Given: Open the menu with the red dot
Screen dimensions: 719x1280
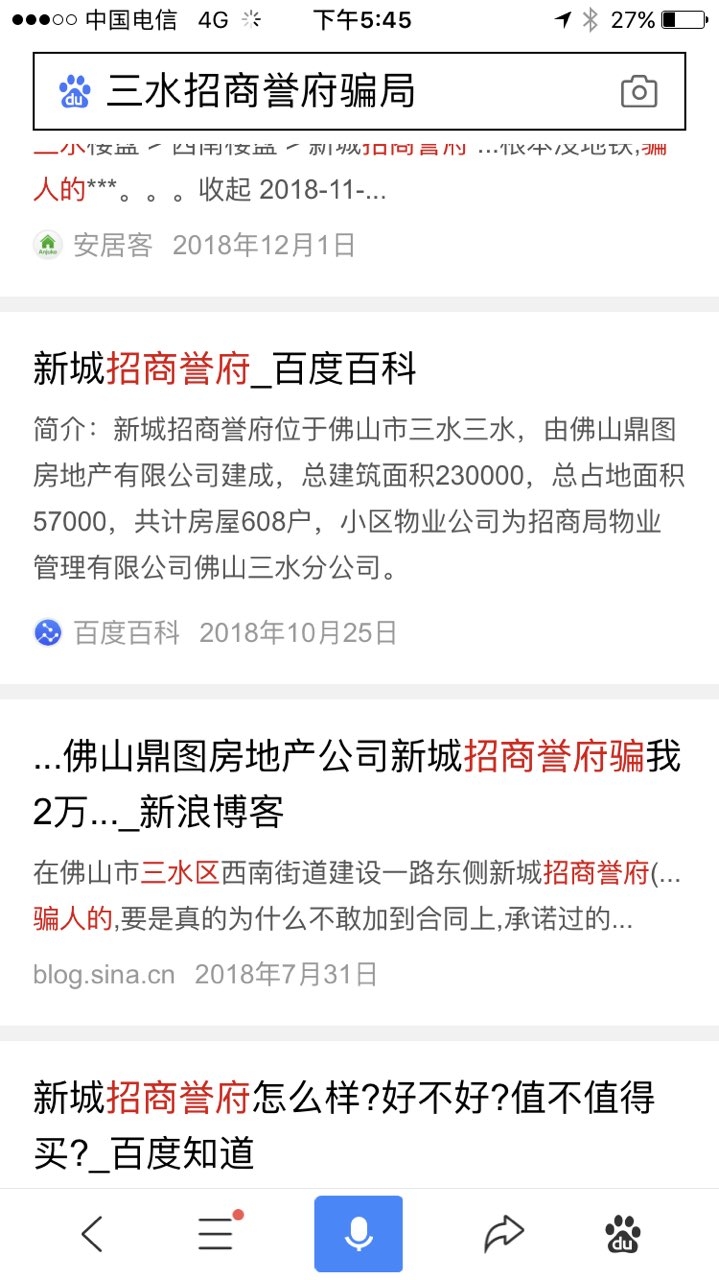Looking at the screenshot, I should (216, 1235).
